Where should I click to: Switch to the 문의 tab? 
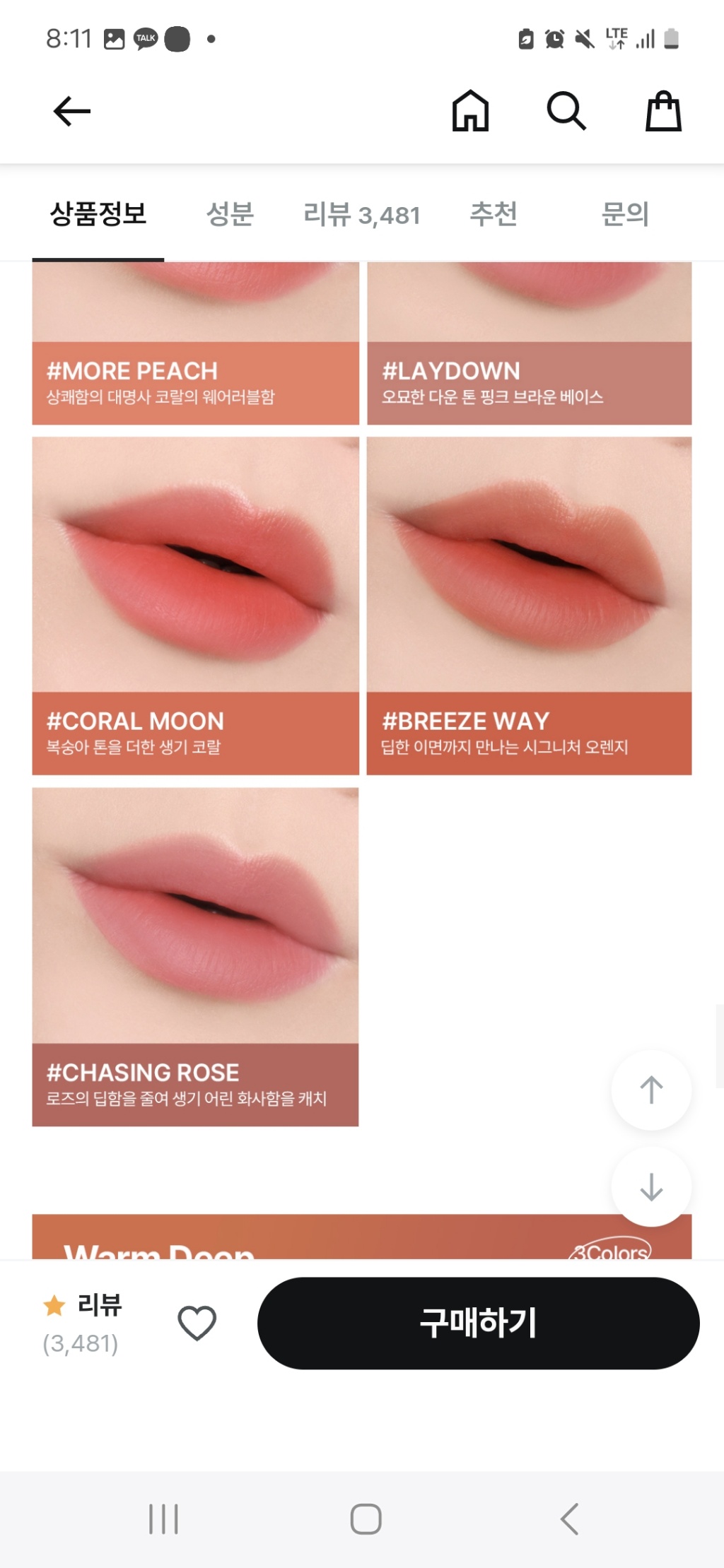pyautogui.click(x=625, y=213)
